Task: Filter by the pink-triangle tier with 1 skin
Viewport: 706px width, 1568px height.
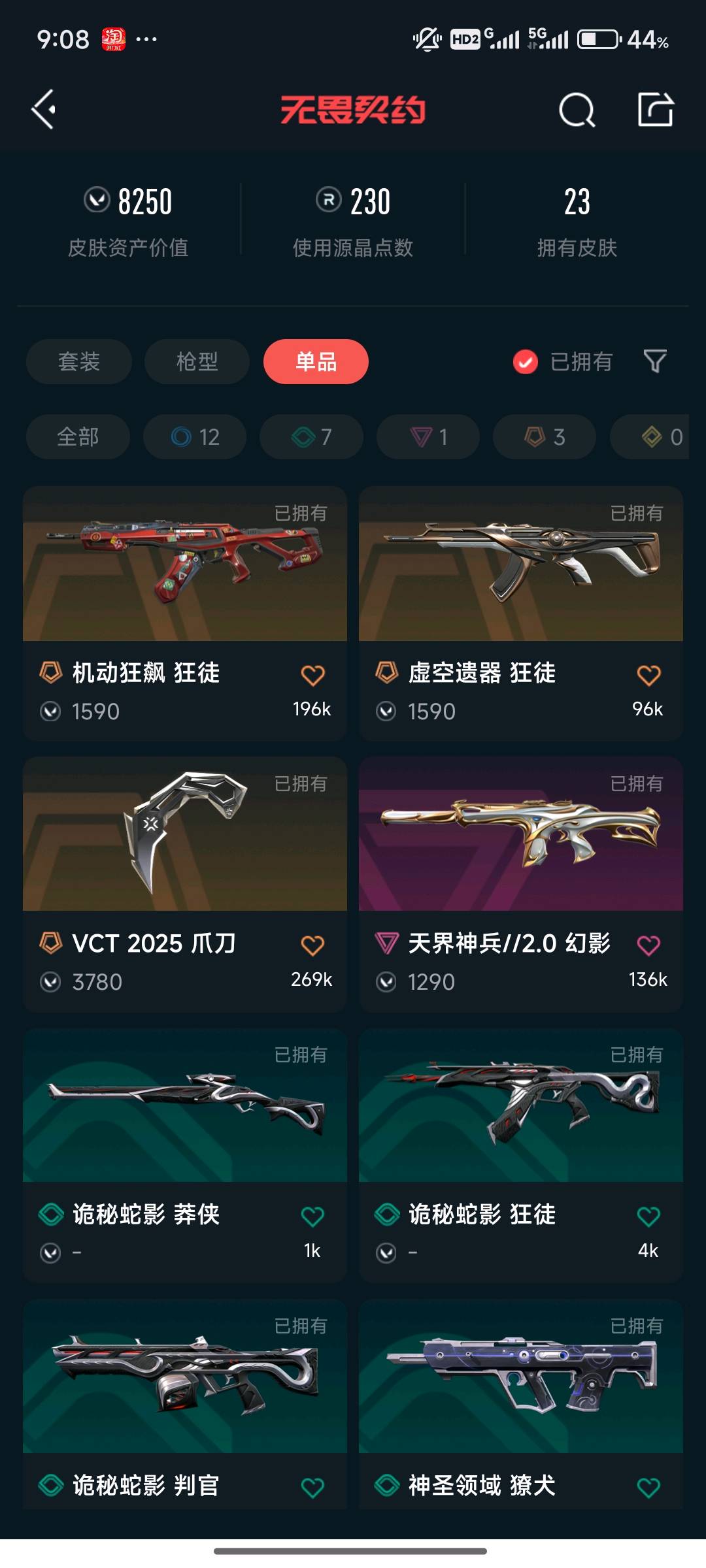Action: (x=428, y=436)
